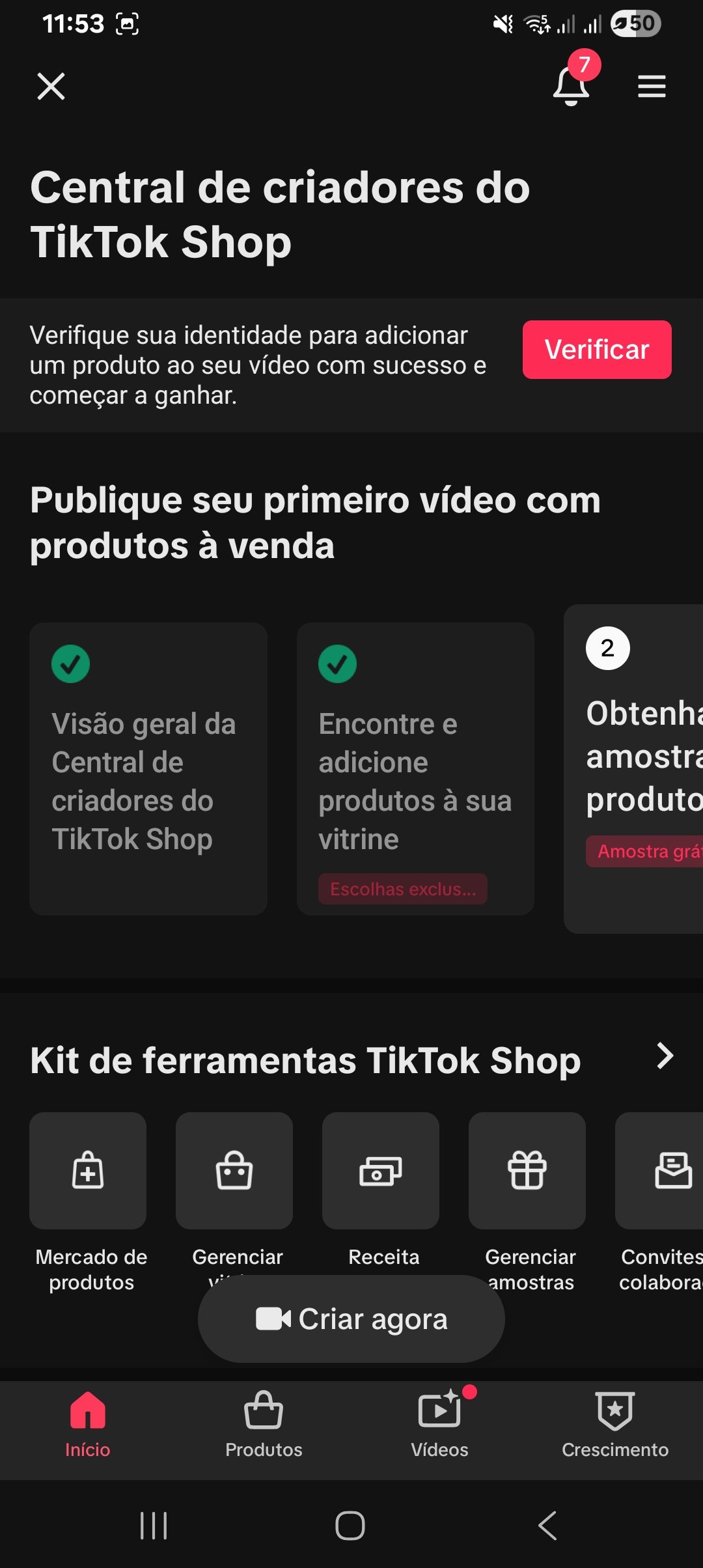Open Gerenciar amostras tool
The height and width of the screenshot is (1568, 703).
[527, 1171]
